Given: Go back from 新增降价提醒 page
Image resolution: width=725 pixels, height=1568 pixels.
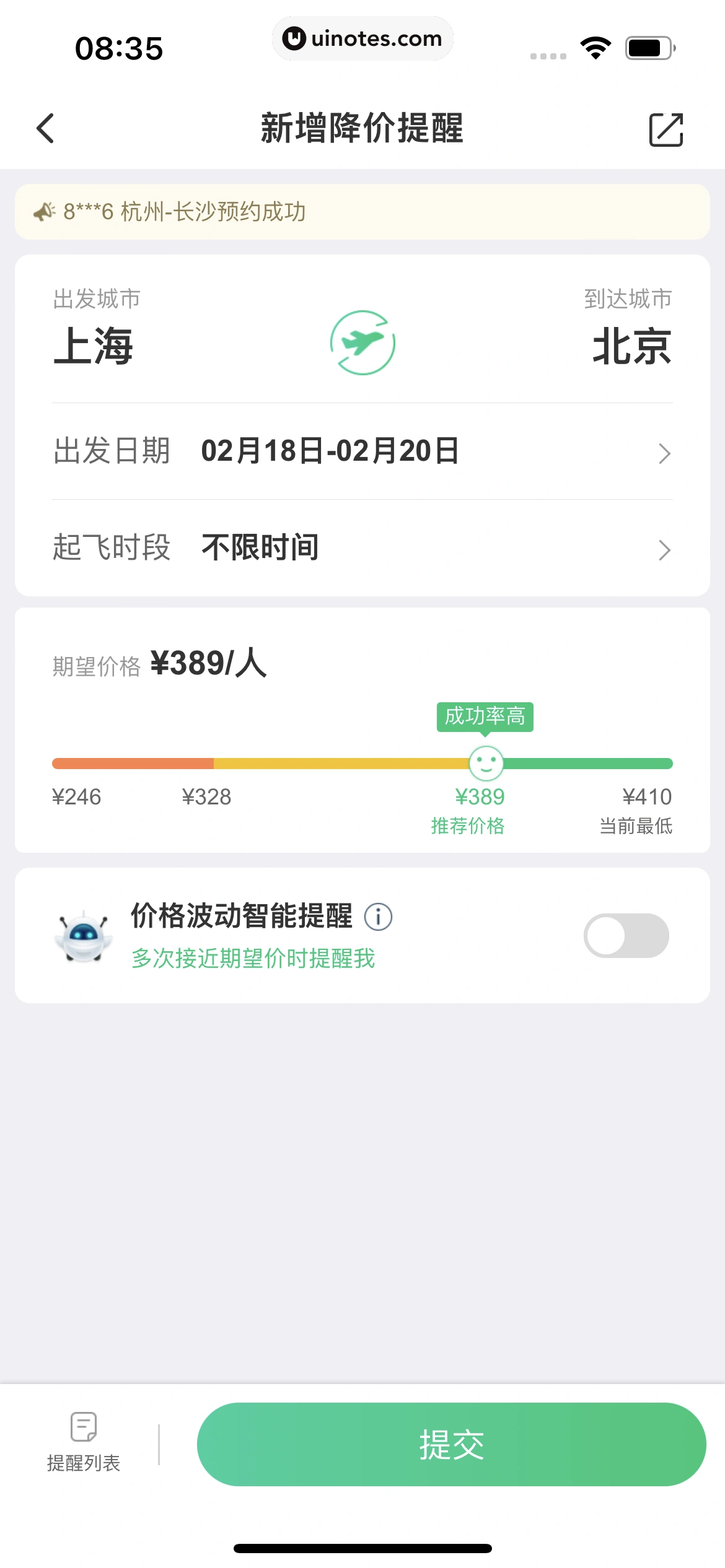Looking at the screenshot, I should (x=46, y=128).
